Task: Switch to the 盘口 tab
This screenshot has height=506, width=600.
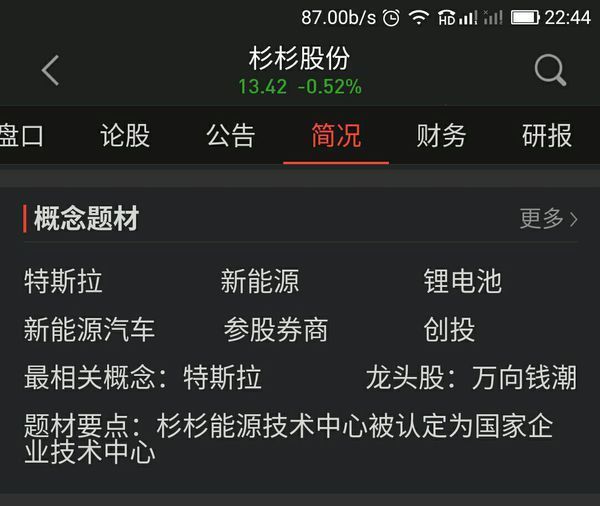Action: click(20, 136)
